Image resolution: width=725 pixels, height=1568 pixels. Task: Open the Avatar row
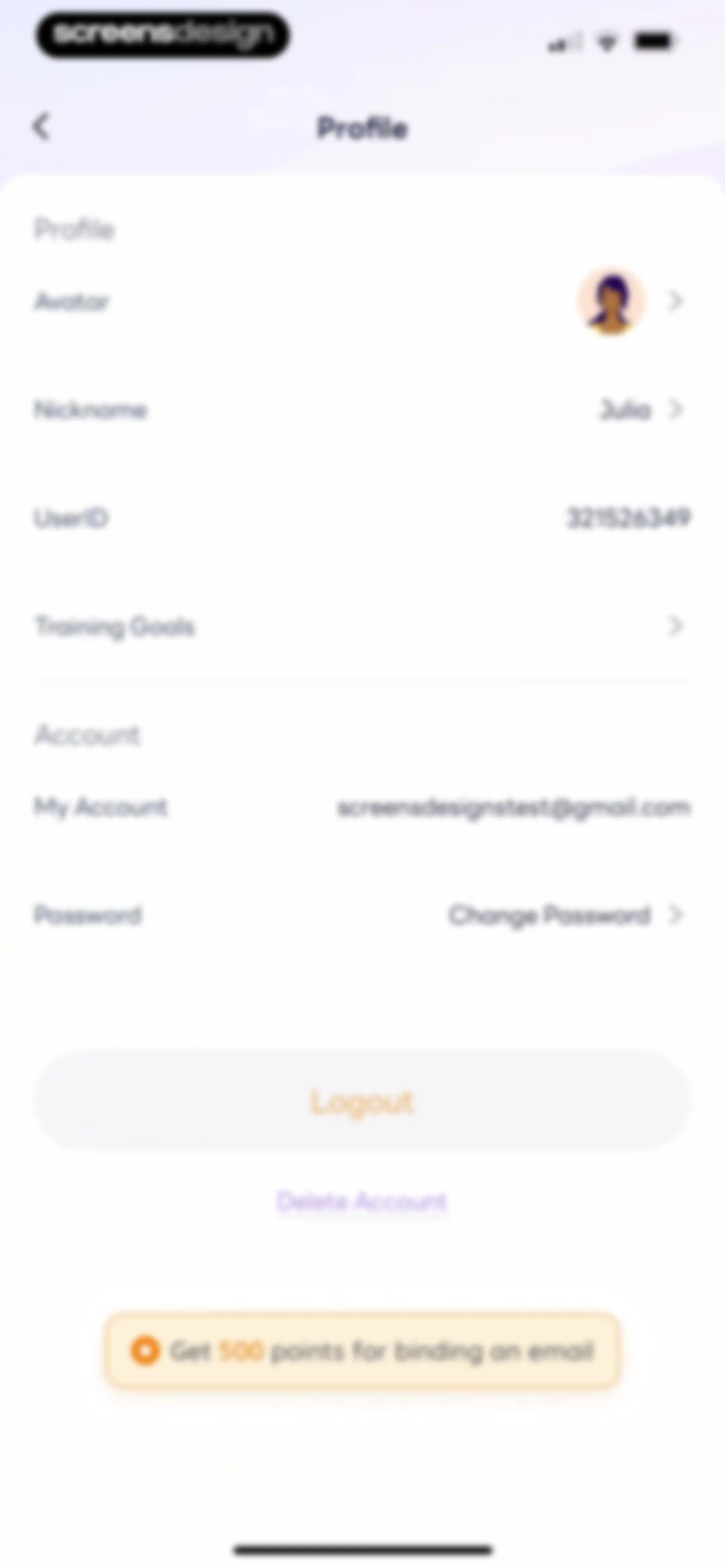click(x=361, y=301)
